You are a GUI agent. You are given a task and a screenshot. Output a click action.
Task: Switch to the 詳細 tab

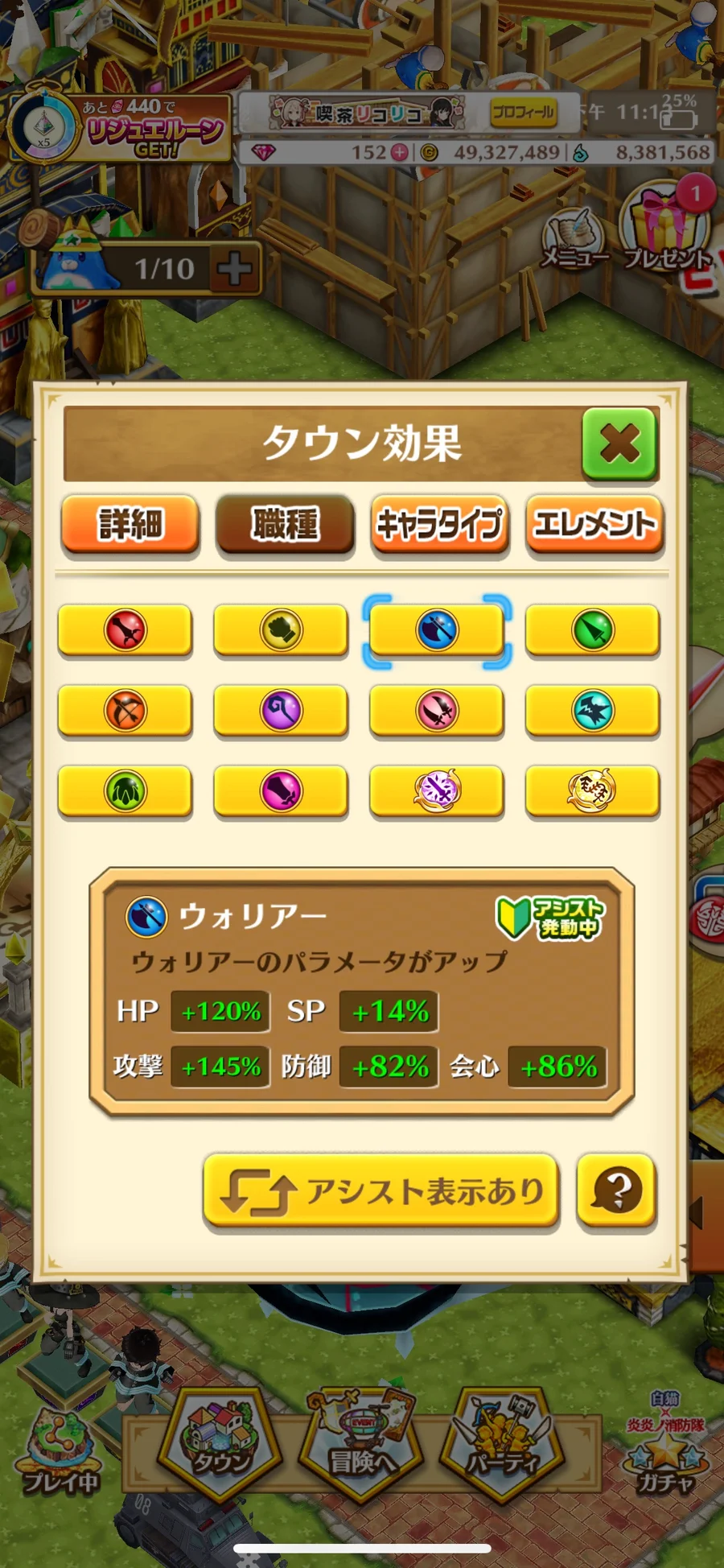pyautogui.click(x=130, y=525)
